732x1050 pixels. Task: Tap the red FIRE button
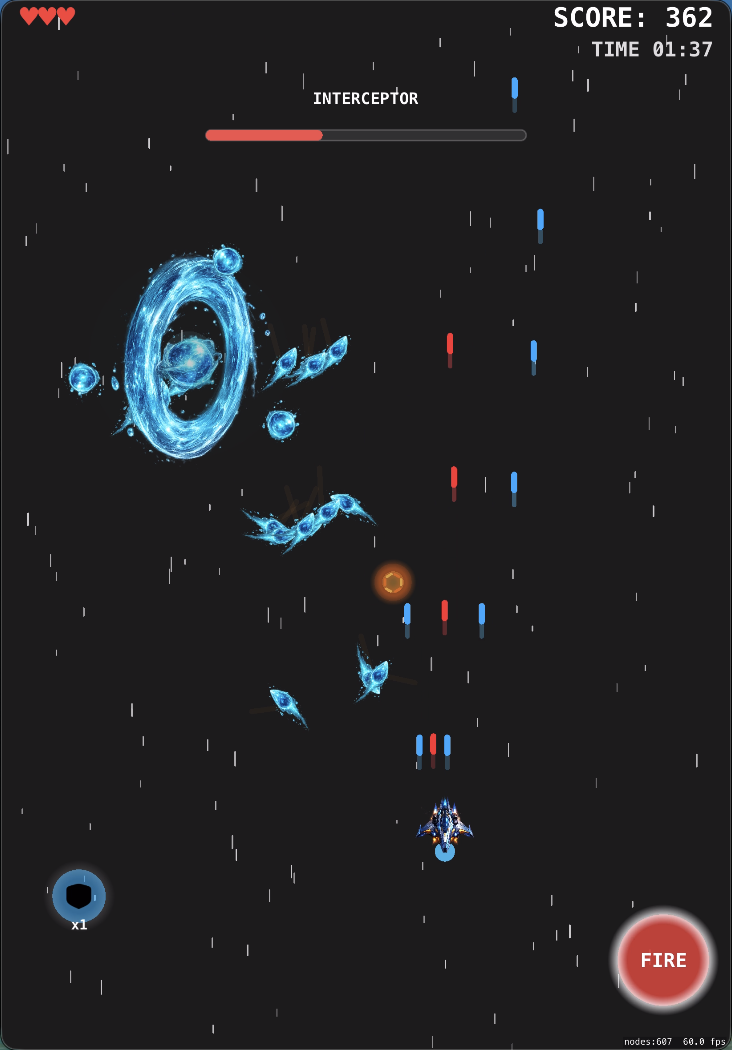click(663, 960)
